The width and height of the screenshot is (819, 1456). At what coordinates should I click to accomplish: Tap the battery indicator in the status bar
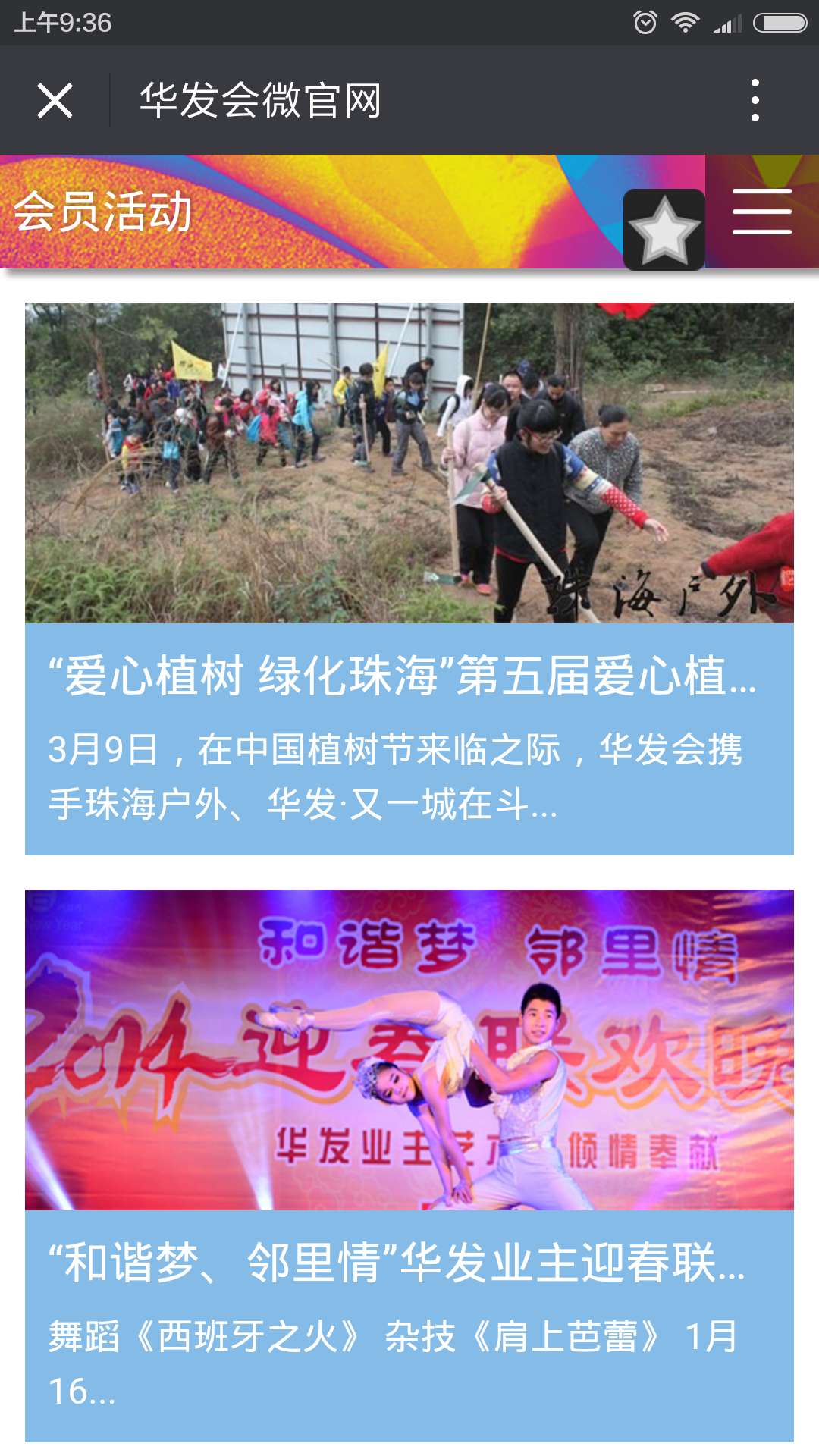point(775,21)
